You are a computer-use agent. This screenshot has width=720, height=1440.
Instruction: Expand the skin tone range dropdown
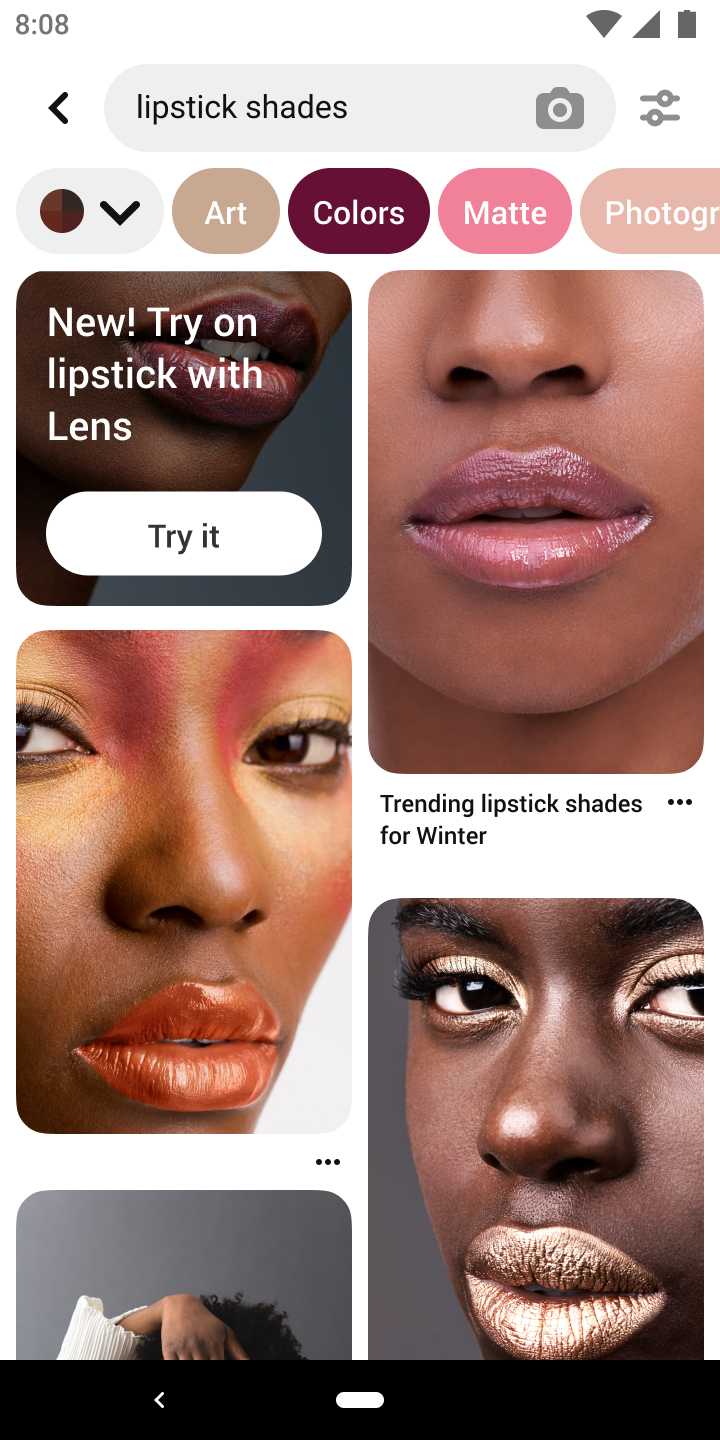click(x=90, y=212)
